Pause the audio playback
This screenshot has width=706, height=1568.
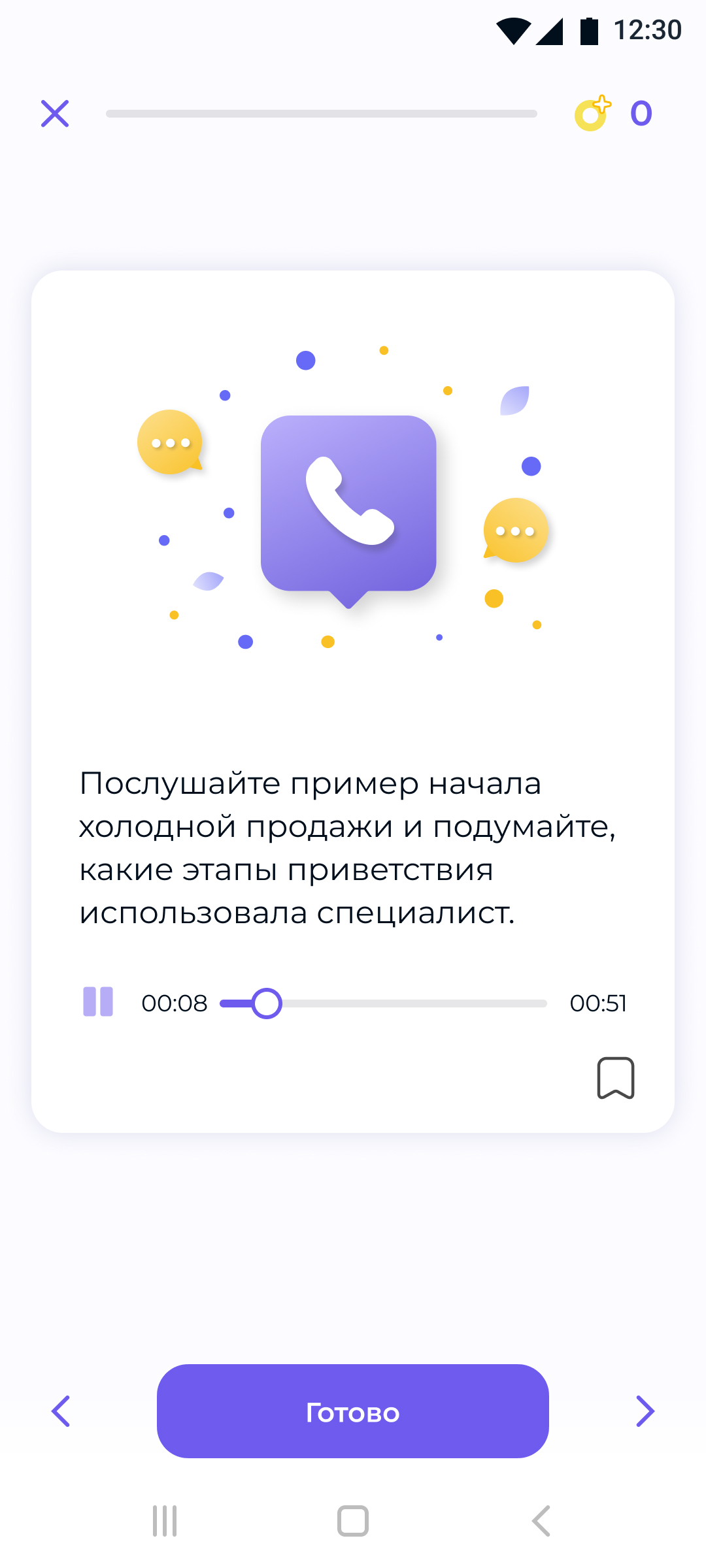coord(98,1002)
